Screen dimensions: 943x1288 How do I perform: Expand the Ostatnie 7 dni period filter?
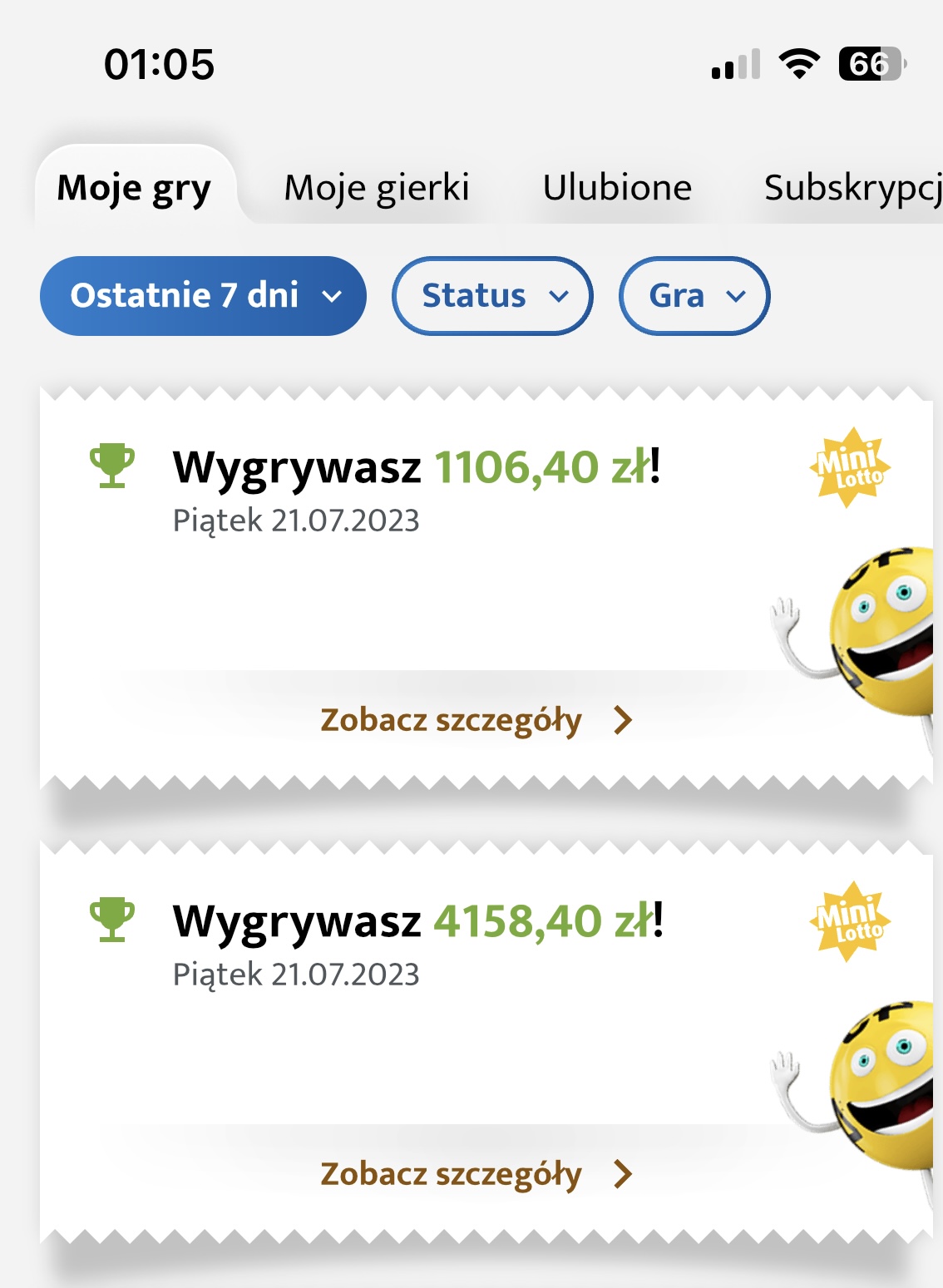click(203, 296)
